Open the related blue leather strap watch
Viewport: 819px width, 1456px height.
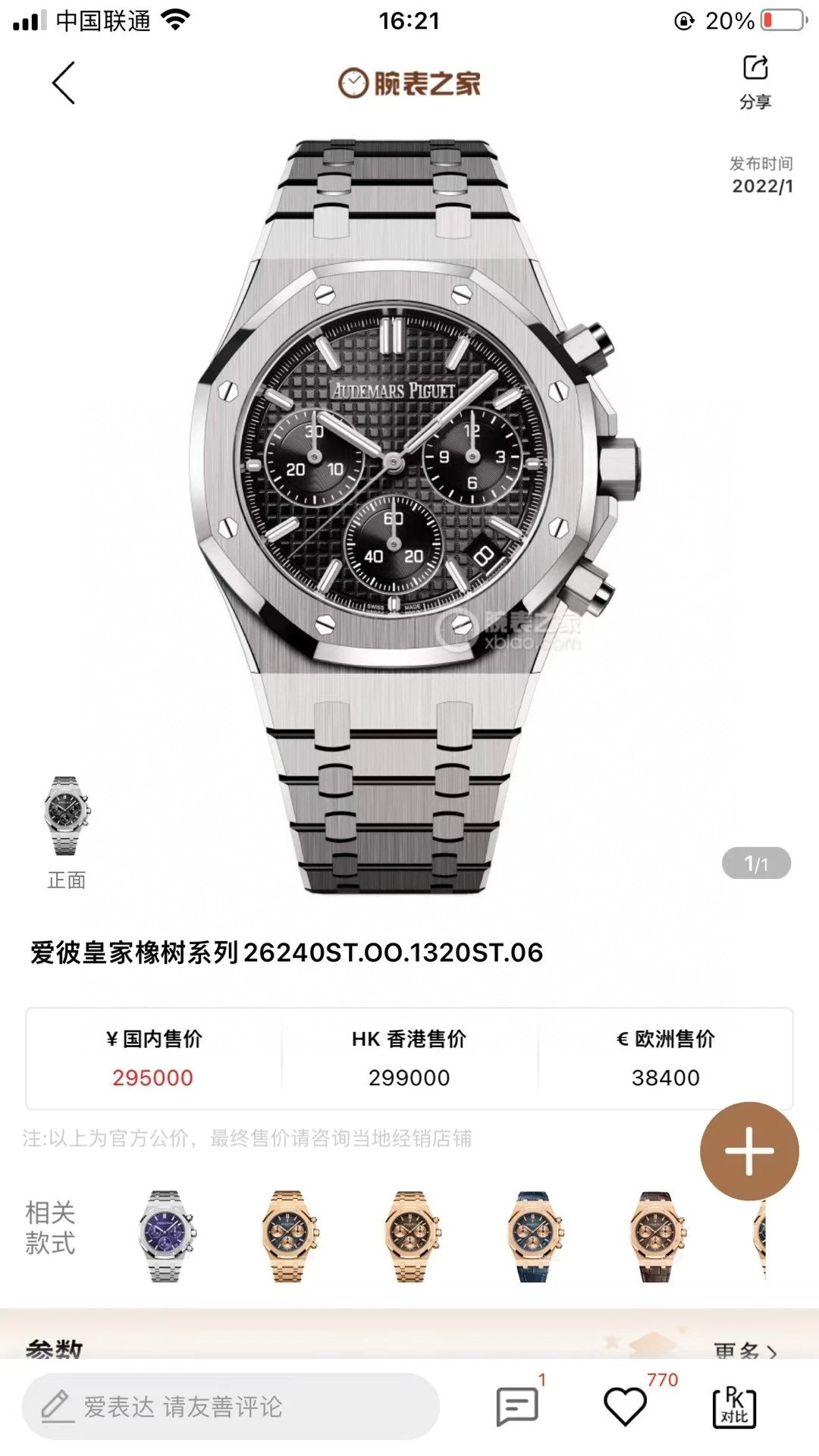click(533, 1235)
